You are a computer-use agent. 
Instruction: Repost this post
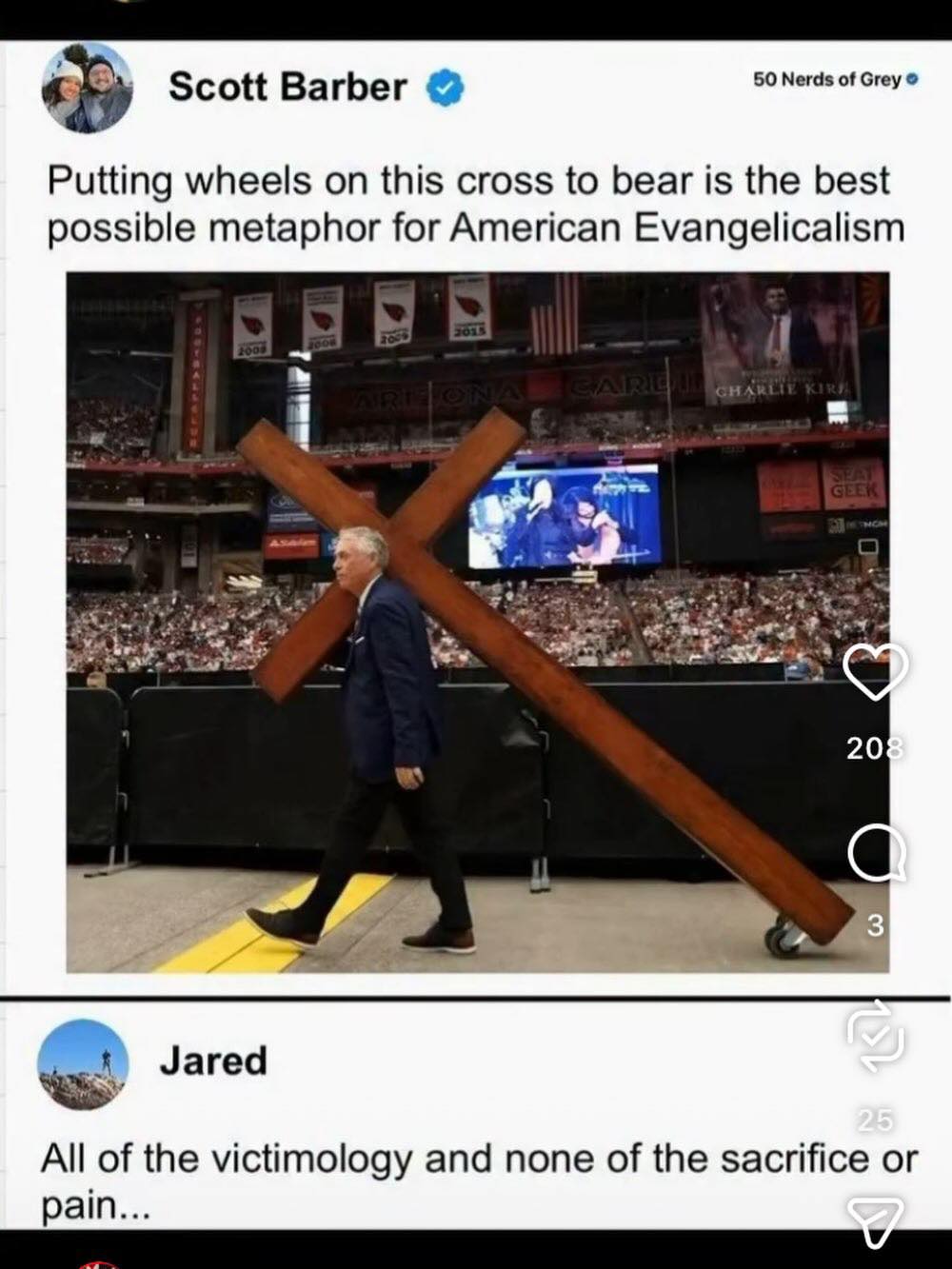click(876, 1037)
